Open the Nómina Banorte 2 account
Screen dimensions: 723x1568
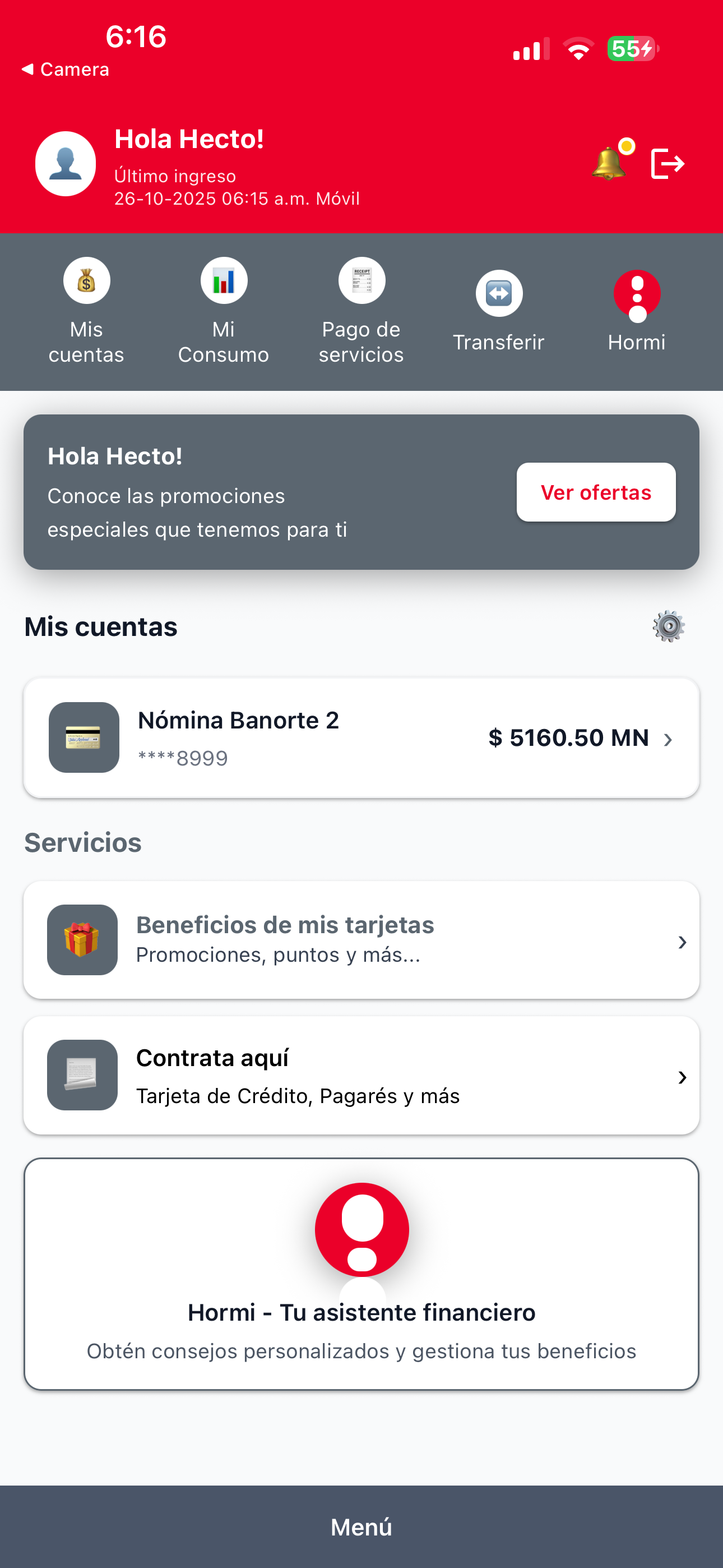pos(361,738)
